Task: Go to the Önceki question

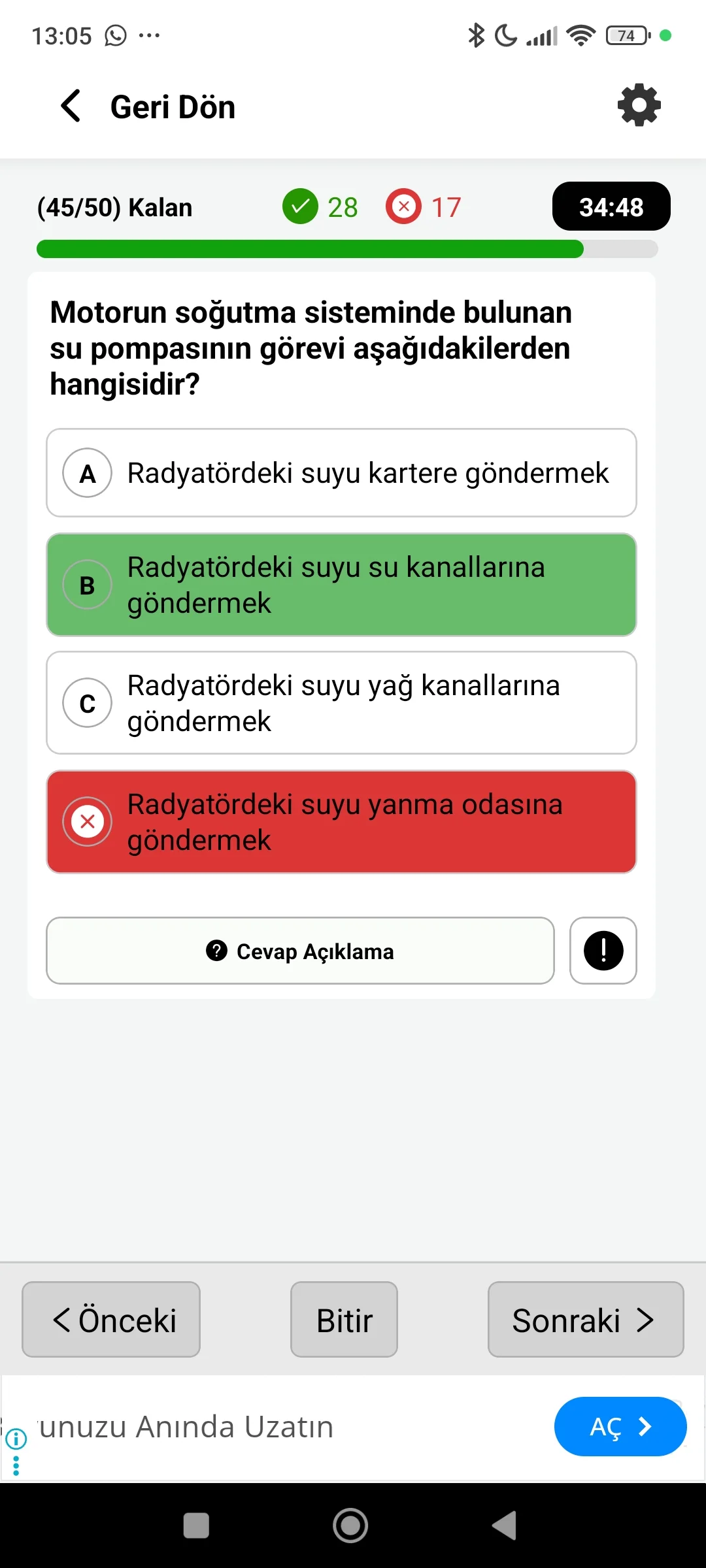Action: click(111, 1319)
